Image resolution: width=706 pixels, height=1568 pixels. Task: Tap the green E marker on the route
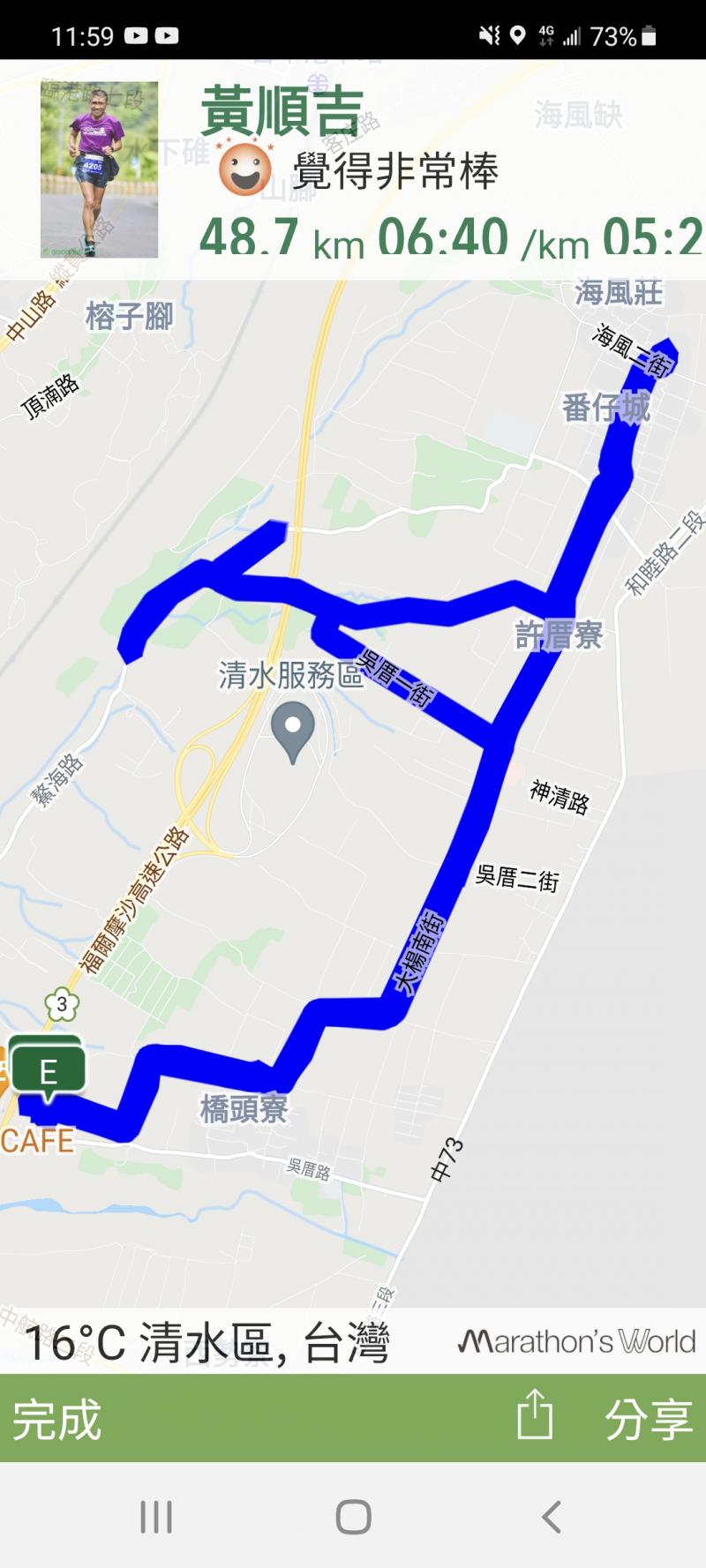tap(47, 1070)
